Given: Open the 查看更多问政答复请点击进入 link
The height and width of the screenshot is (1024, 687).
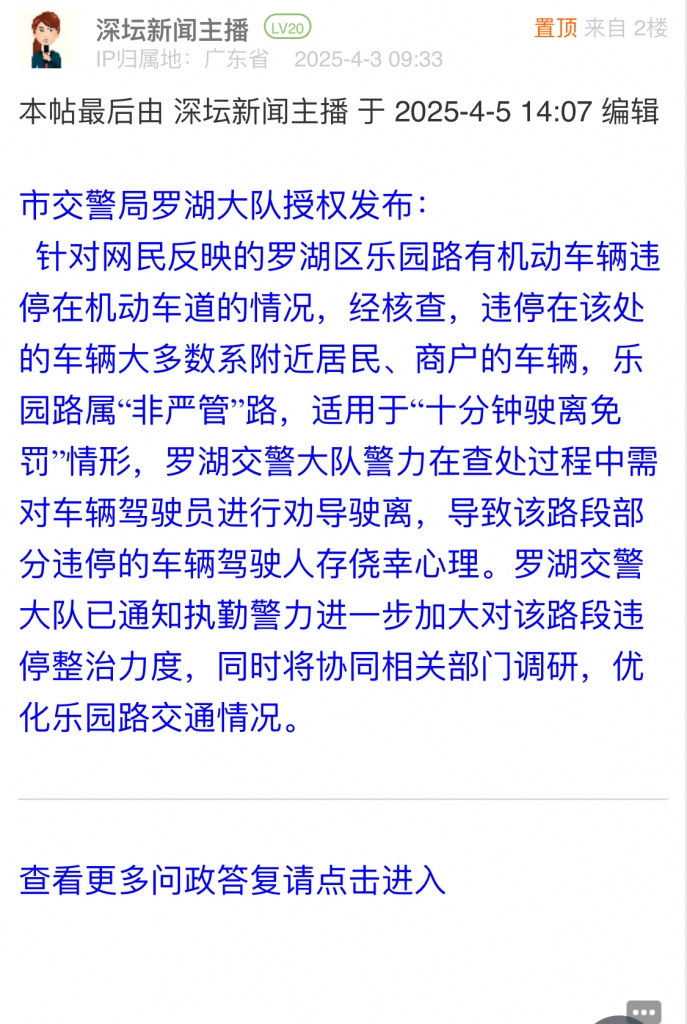Looking at the screenshot, I should [232, 880].
